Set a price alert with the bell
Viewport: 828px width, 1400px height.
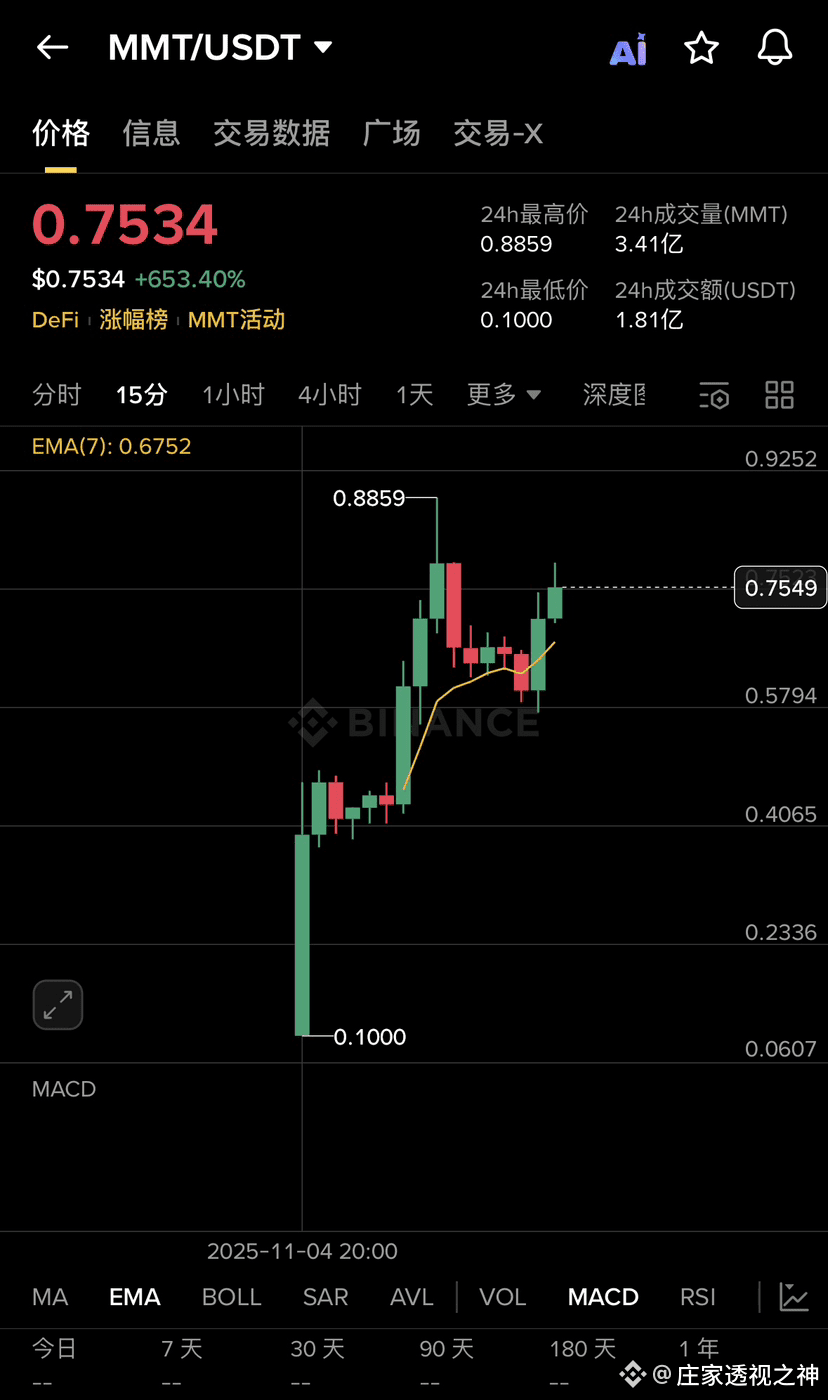point(775,48)
